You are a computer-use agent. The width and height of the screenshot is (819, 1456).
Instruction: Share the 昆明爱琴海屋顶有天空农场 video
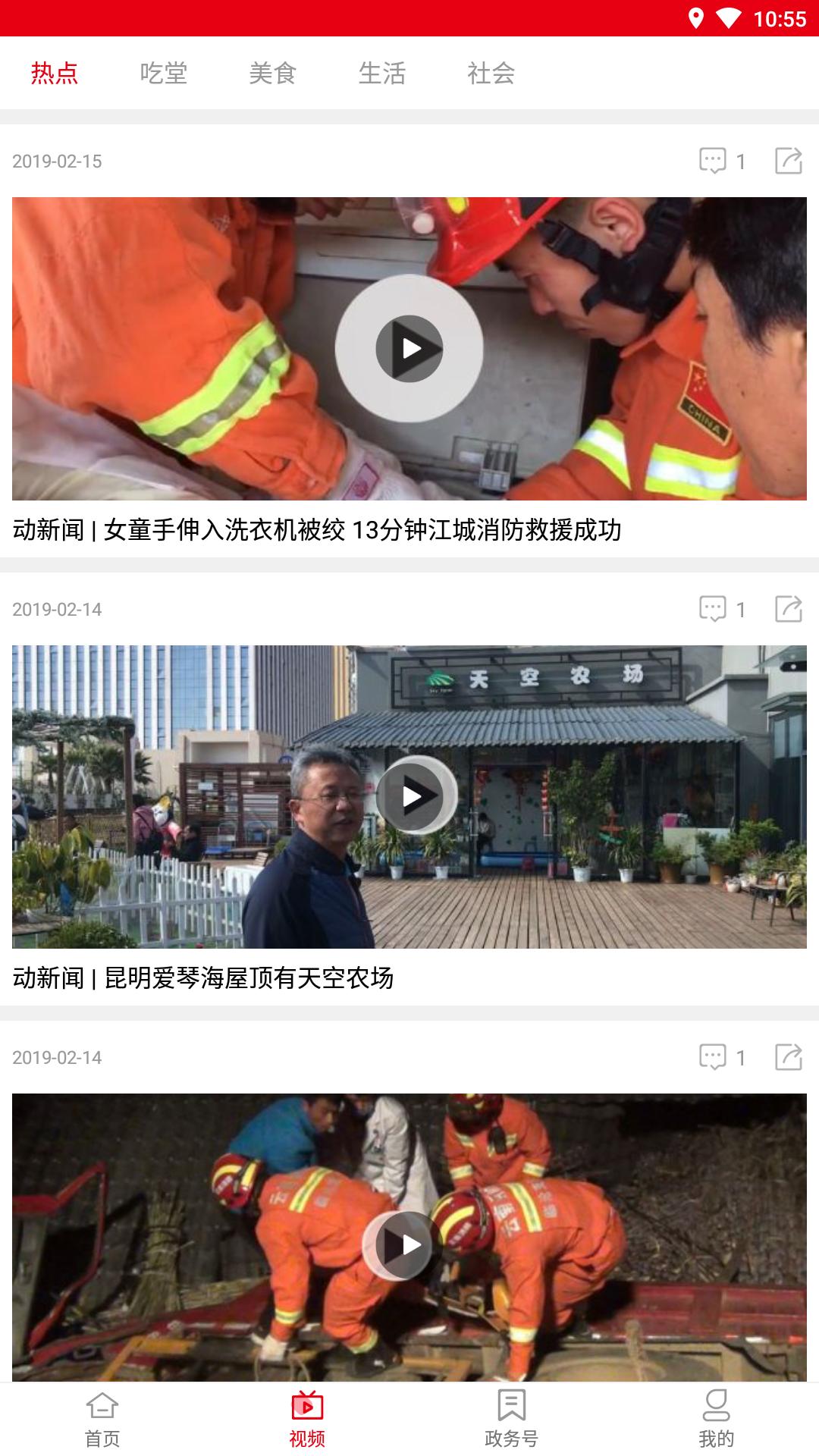tap(789, 609)
